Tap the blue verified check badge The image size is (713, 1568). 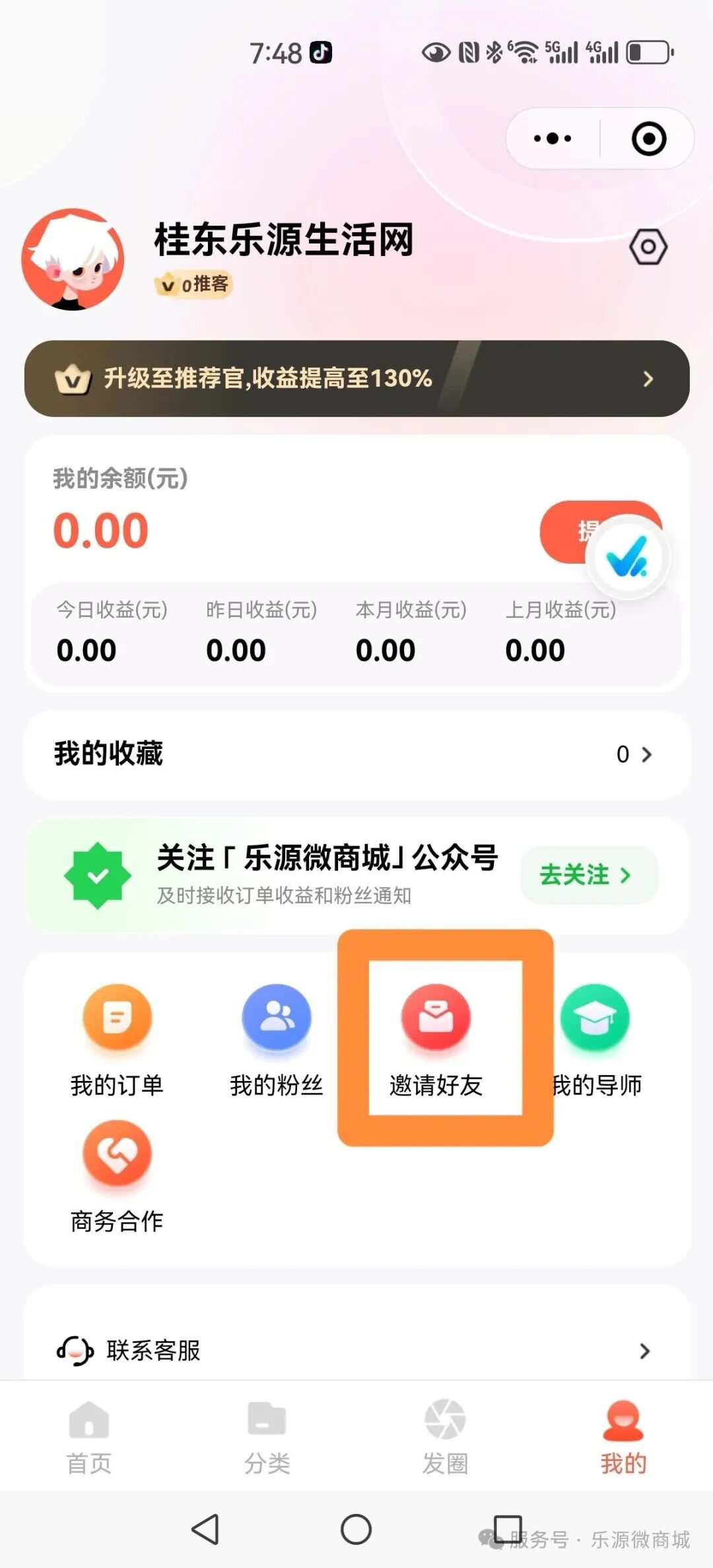[628, 556]
